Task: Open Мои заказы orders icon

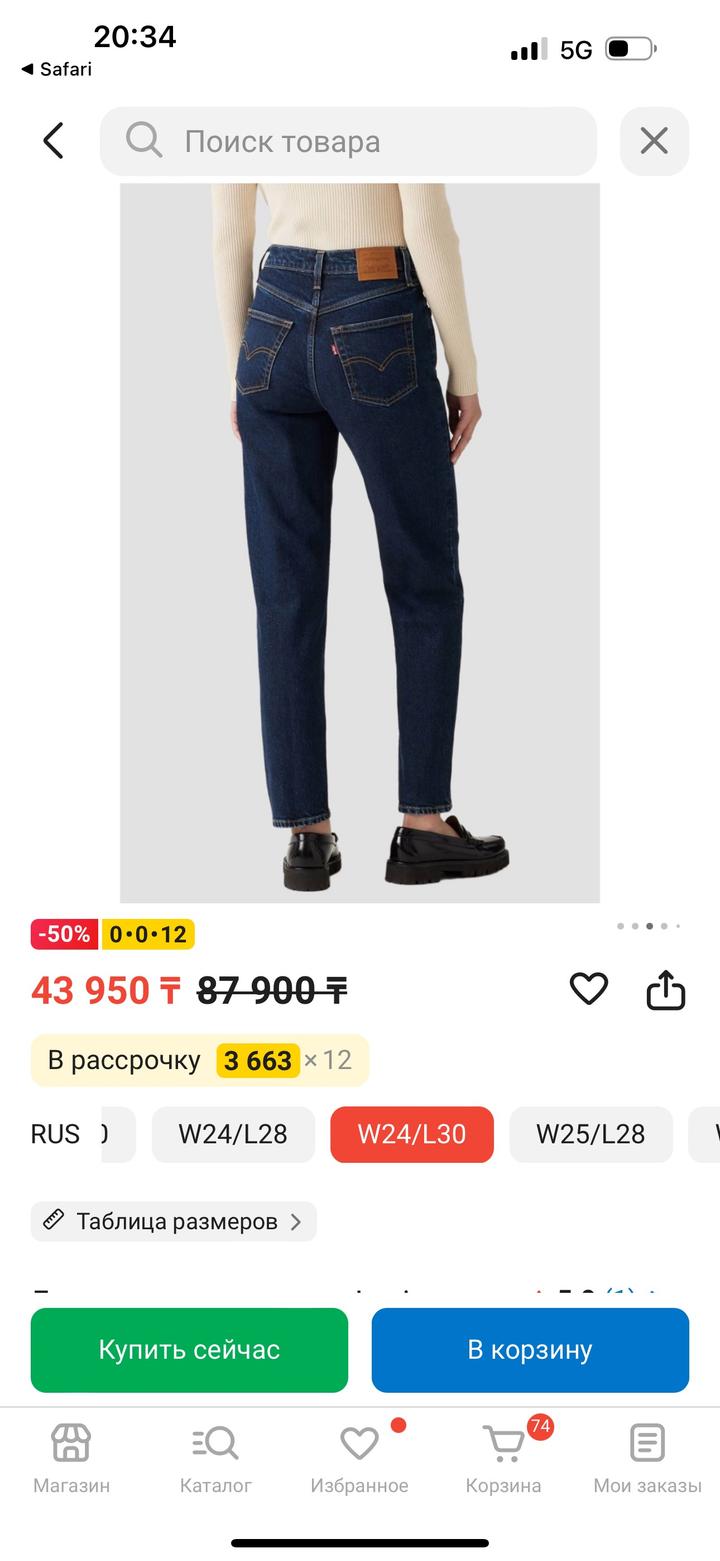Action: [x=646, y=1443]
